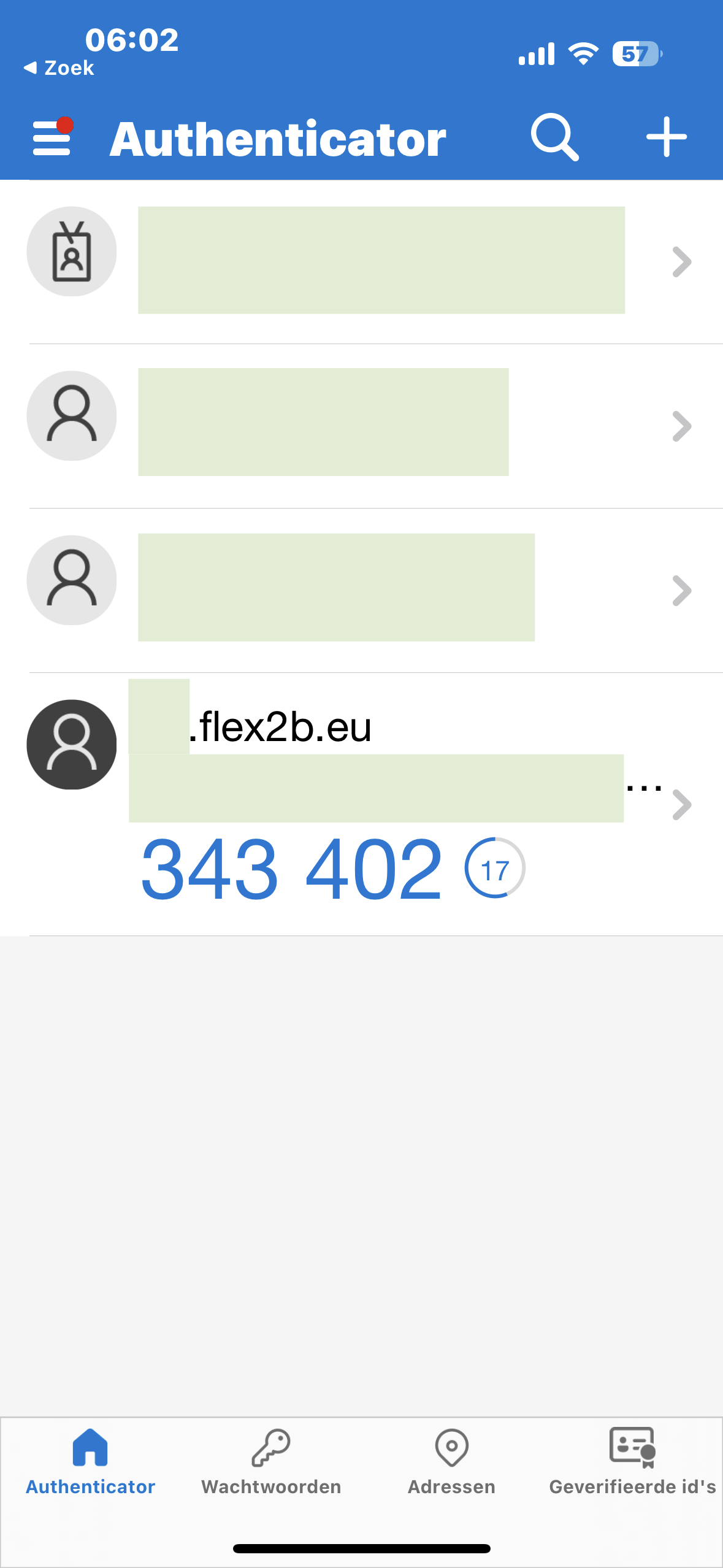Switch to the Wachtwoorden tab

tap(271, 1462)
